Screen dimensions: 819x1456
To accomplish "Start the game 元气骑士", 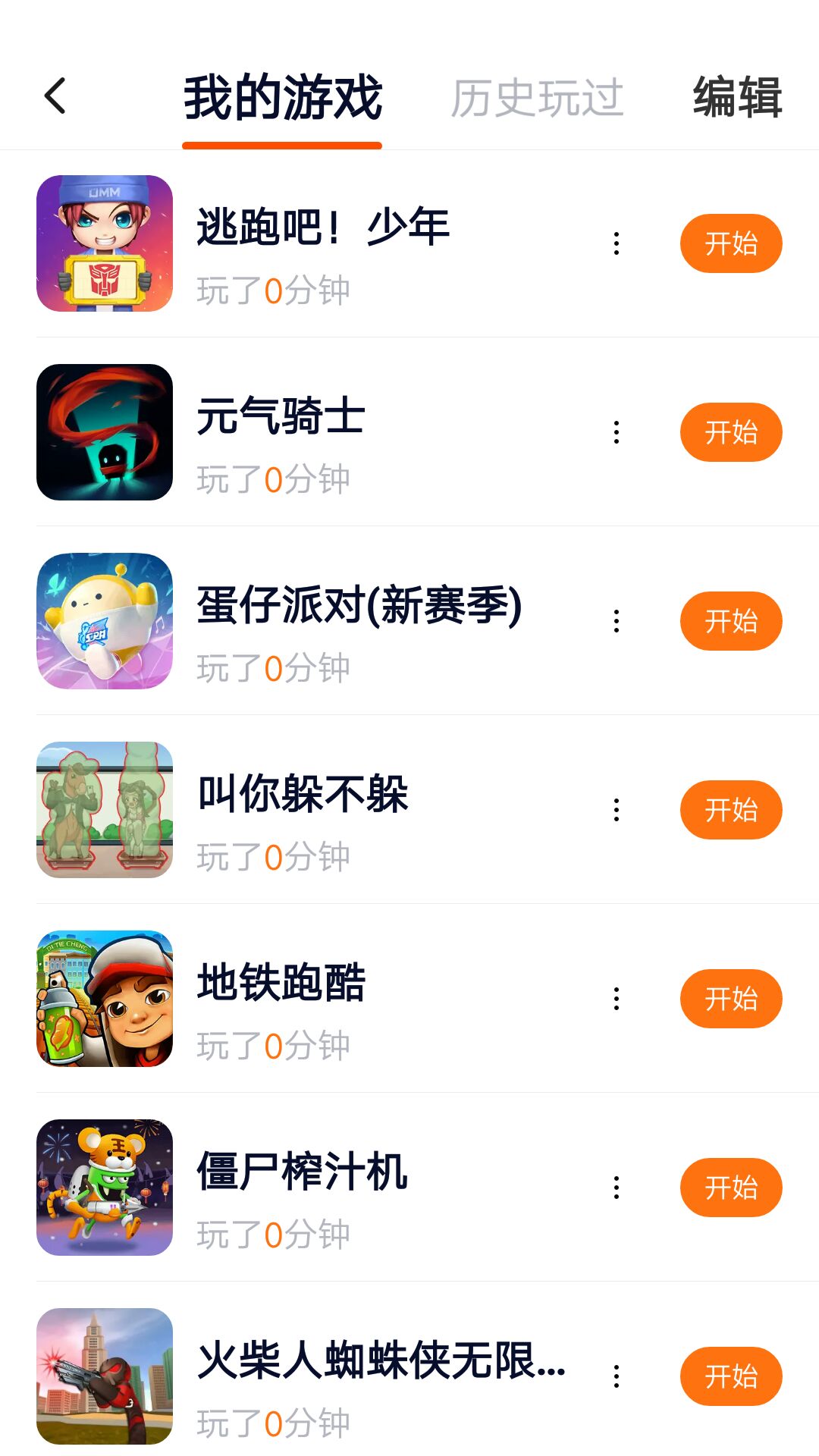I will tap(730, 432).
